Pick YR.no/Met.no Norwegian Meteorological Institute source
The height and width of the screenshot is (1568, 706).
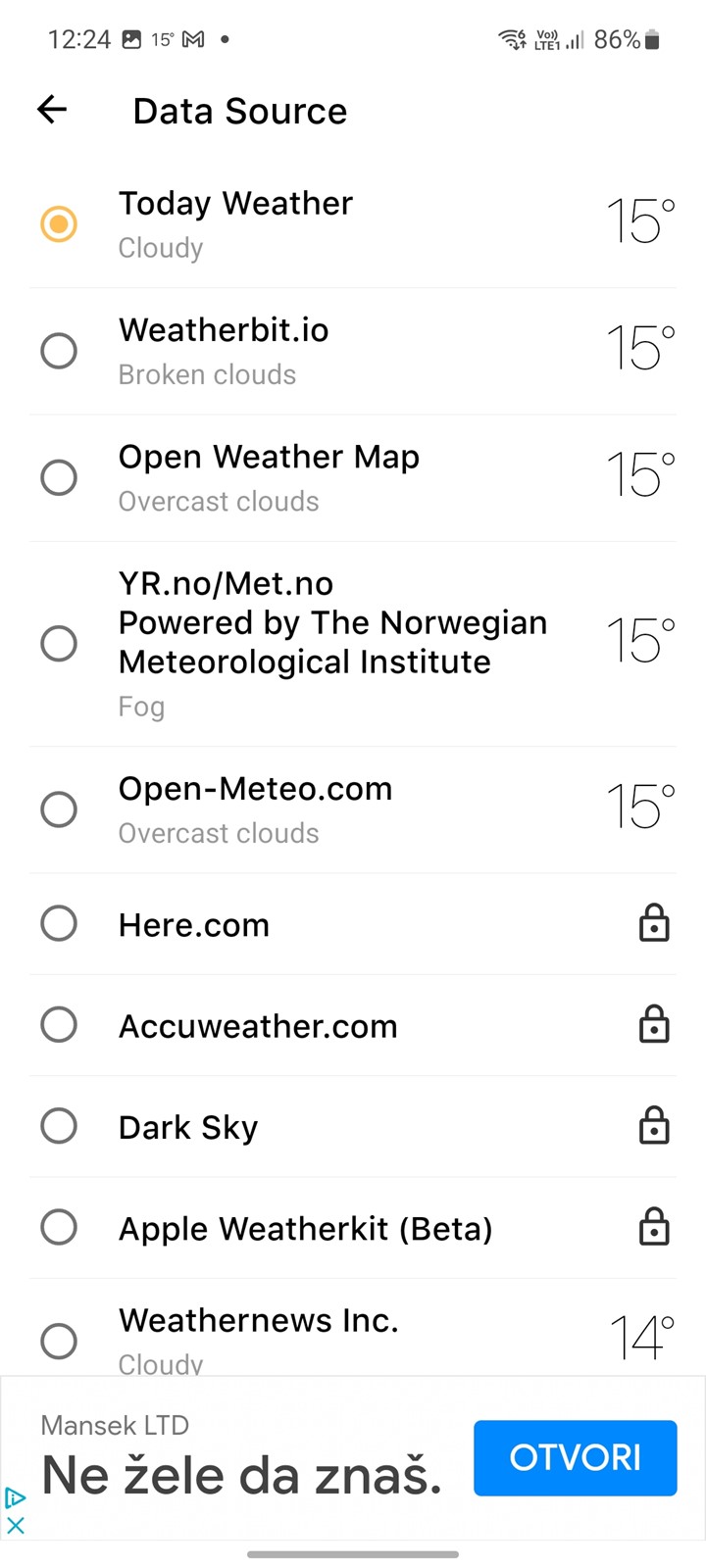[353, 644]
